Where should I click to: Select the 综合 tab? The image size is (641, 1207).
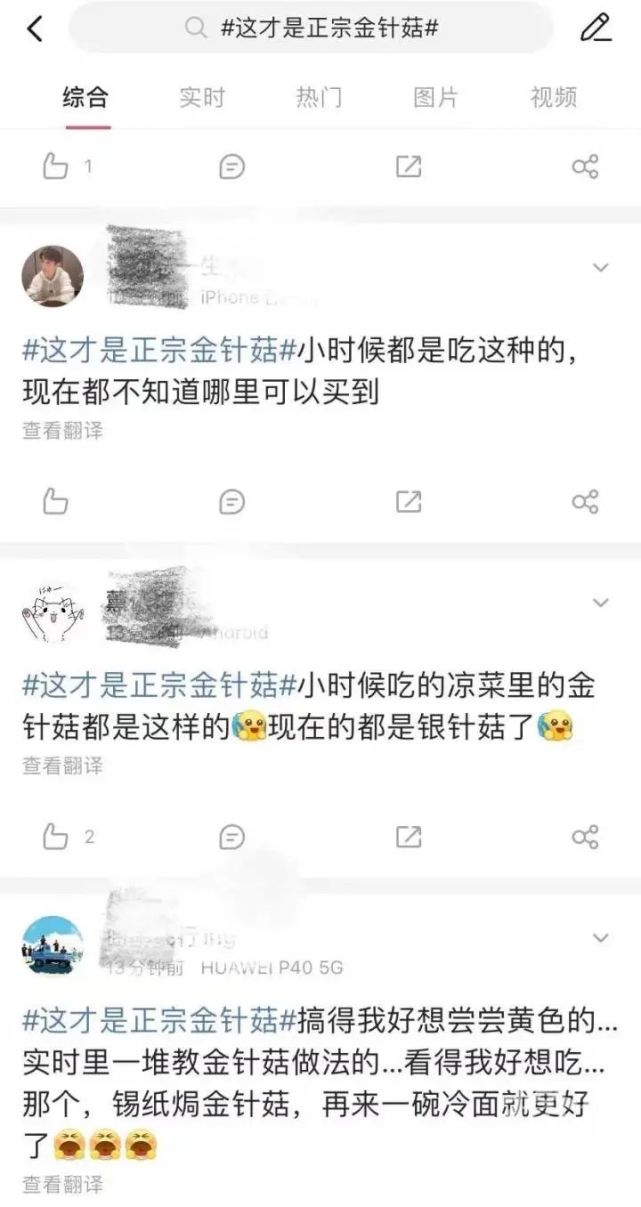pyautogui.click(x=86, y=97)
